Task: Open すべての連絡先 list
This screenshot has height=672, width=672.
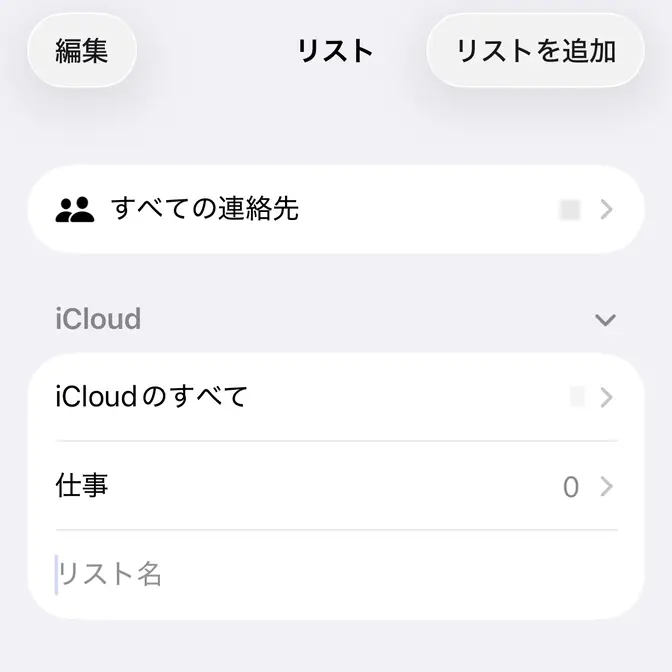Action: coord(335,209)
